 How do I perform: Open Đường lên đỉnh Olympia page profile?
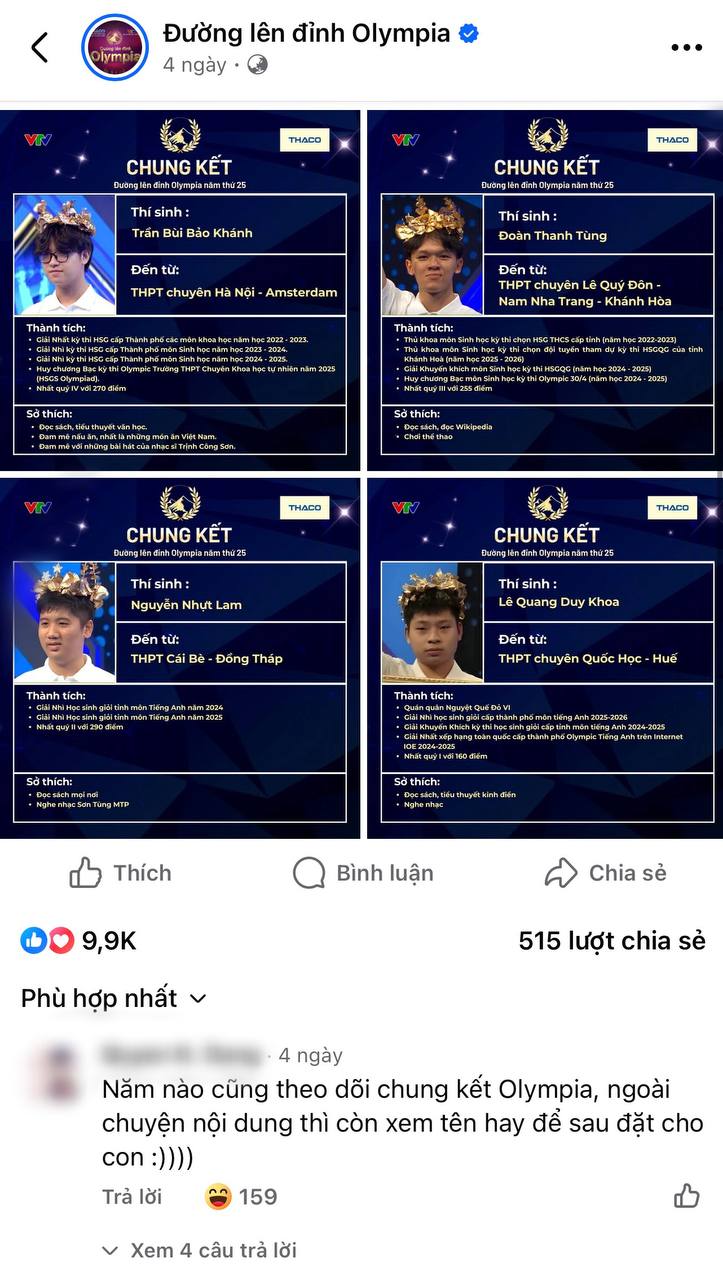(306, 33)
